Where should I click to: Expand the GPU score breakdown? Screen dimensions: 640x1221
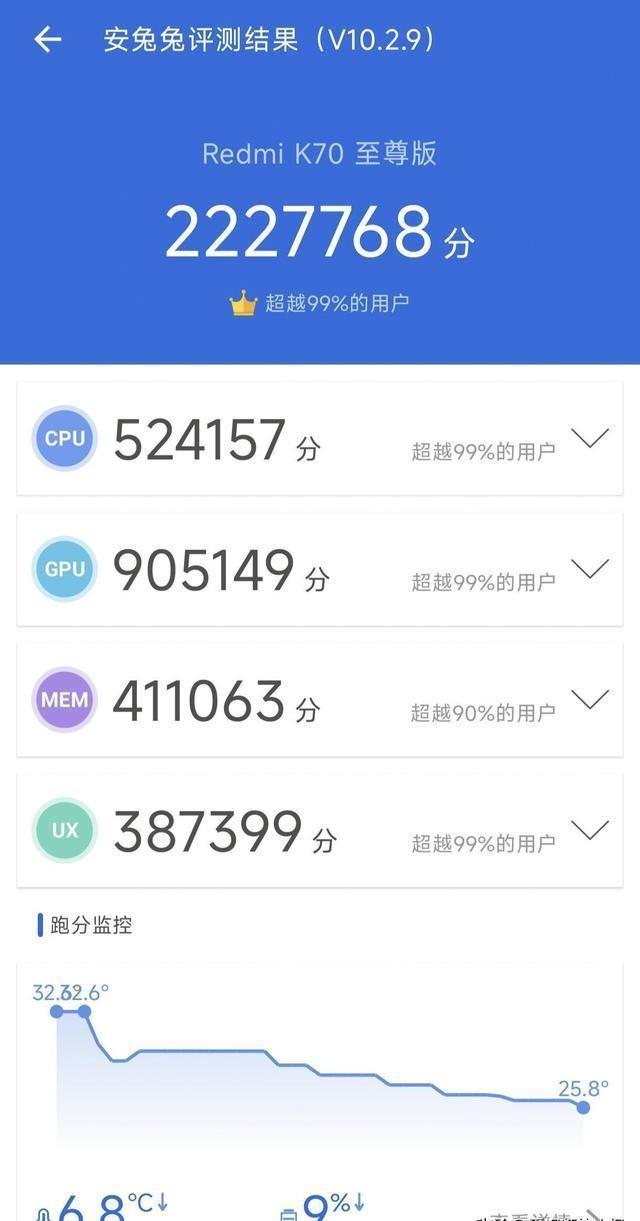click(590, 569)
